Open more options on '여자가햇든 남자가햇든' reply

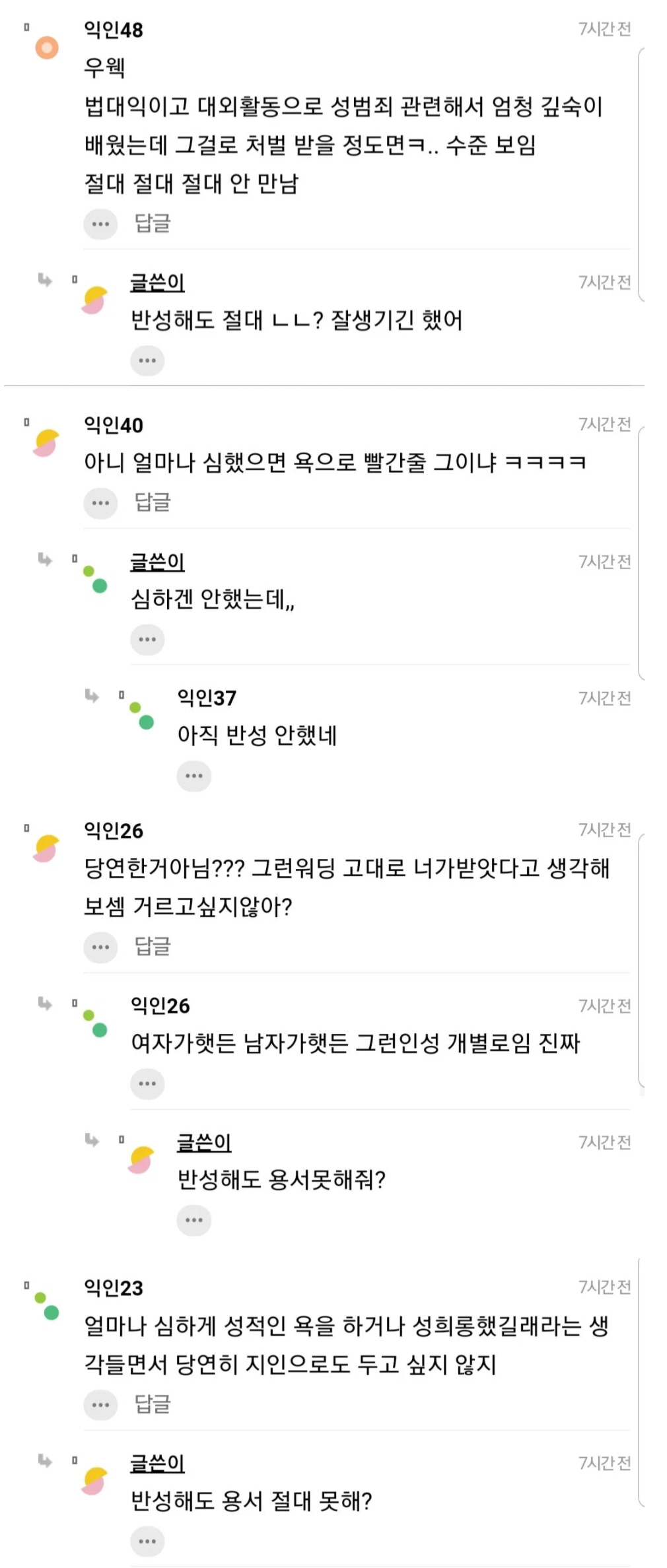(x=147, y=1084)
